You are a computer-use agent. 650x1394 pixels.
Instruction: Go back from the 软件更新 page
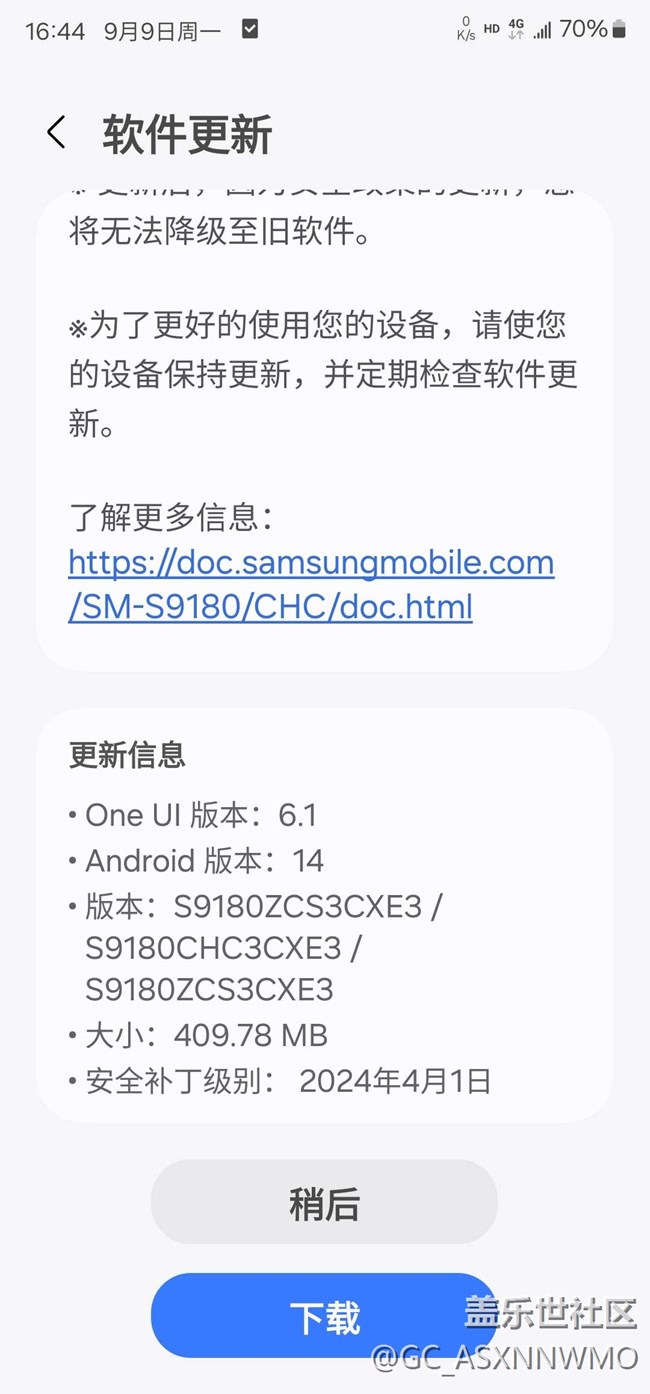coord(56,133)
